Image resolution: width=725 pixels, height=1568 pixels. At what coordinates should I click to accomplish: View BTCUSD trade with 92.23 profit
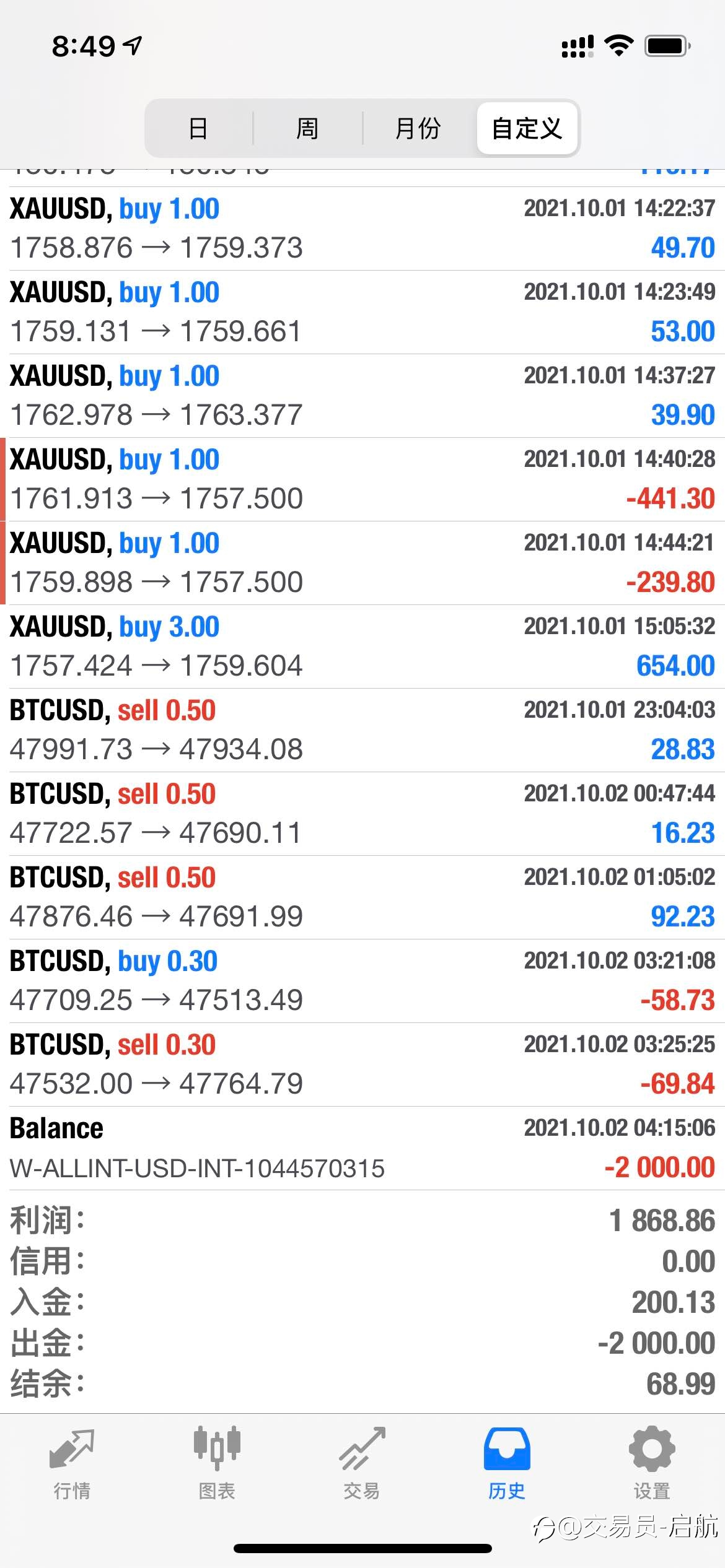tap(362, 897)
